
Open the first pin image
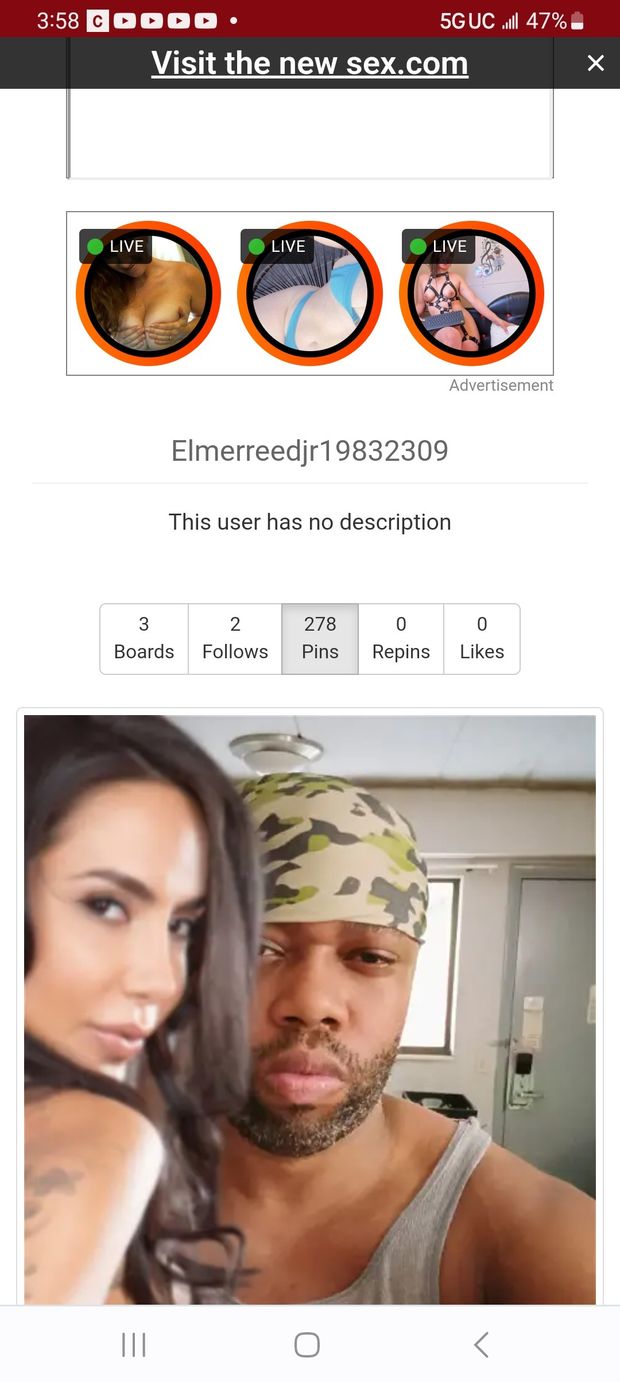[x=309, y=1008]
